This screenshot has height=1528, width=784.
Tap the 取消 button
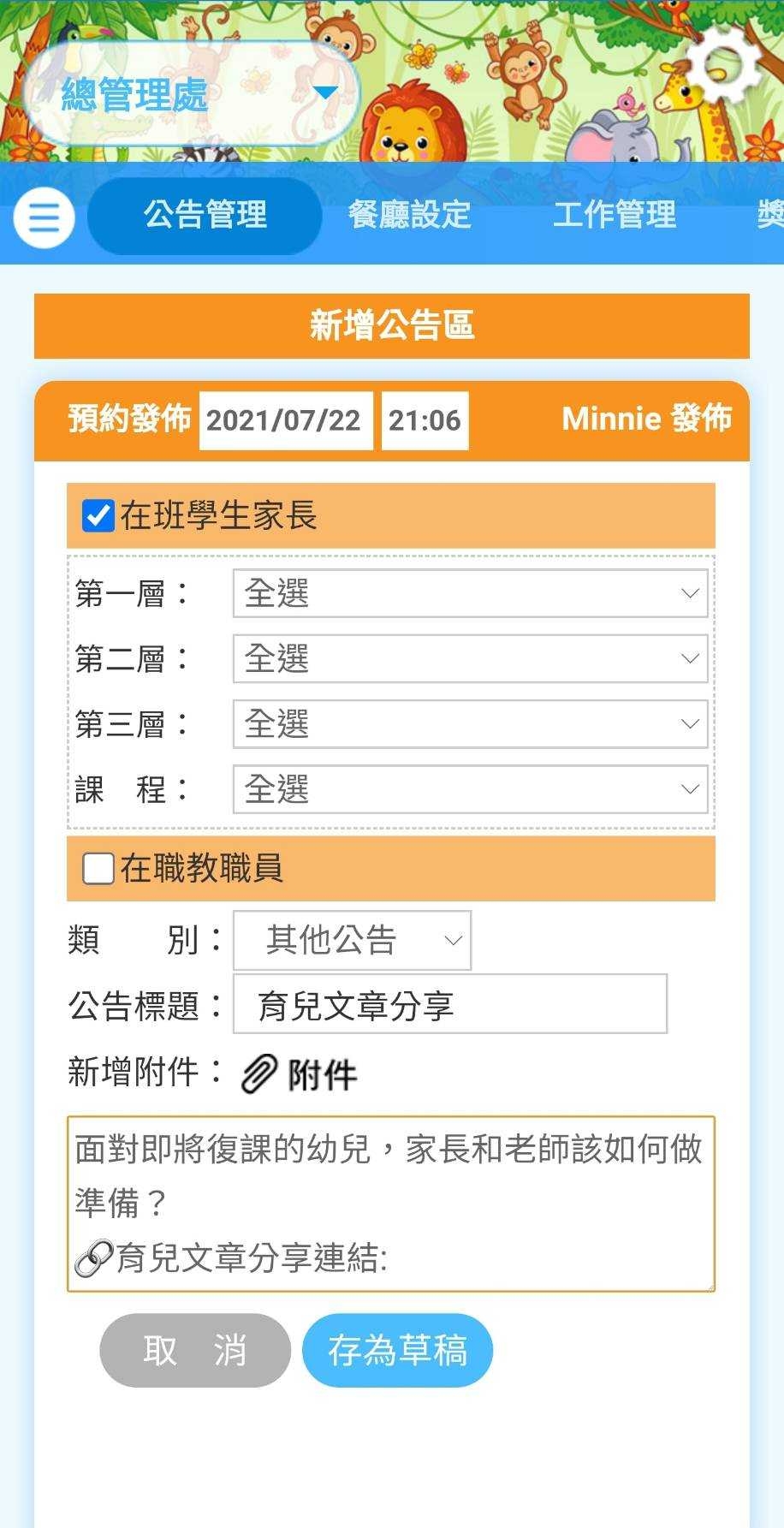pos(195,1350)
